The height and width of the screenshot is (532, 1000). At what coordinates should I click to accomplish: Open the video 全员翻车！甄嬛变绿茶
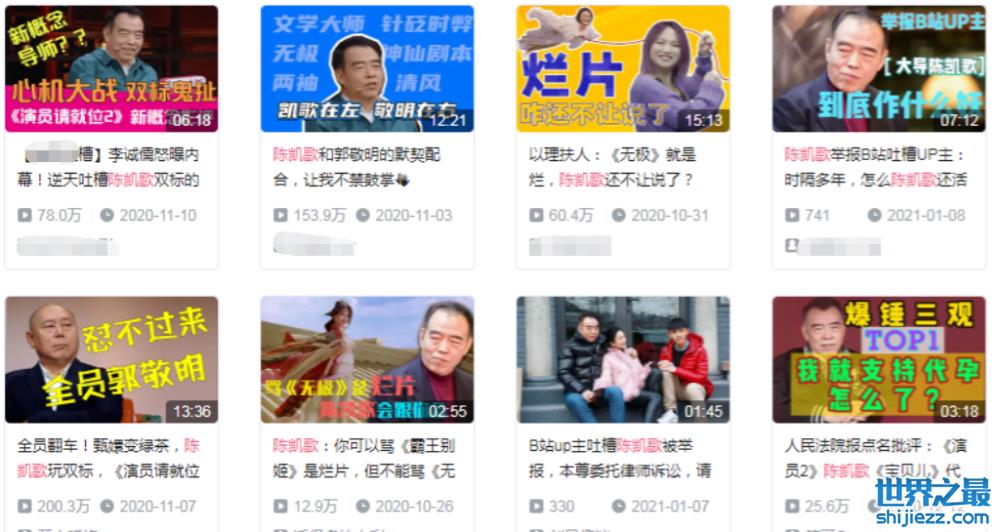pos(111,359)
